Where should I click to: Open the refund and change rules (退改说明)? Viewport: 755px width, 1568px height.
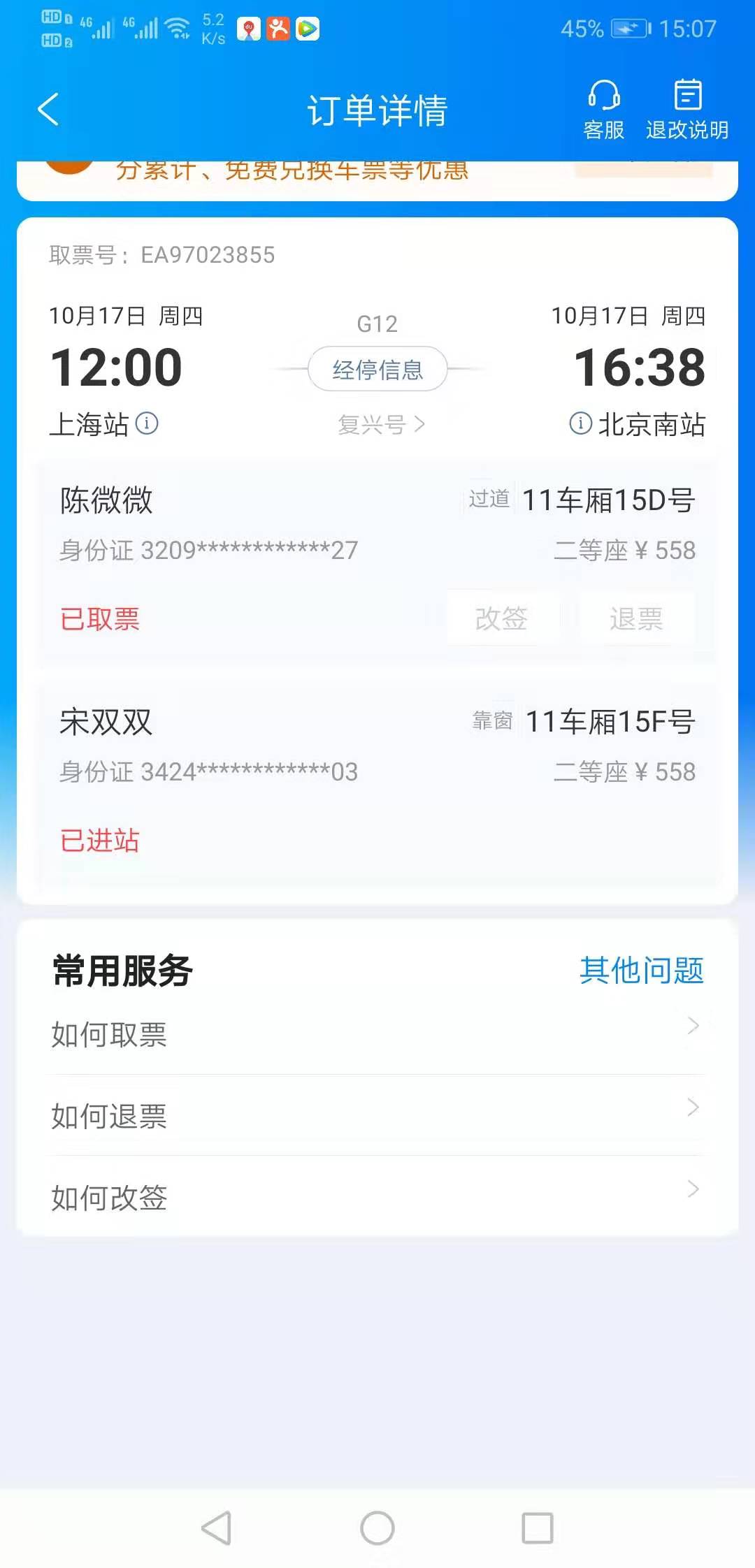[687, 110]
